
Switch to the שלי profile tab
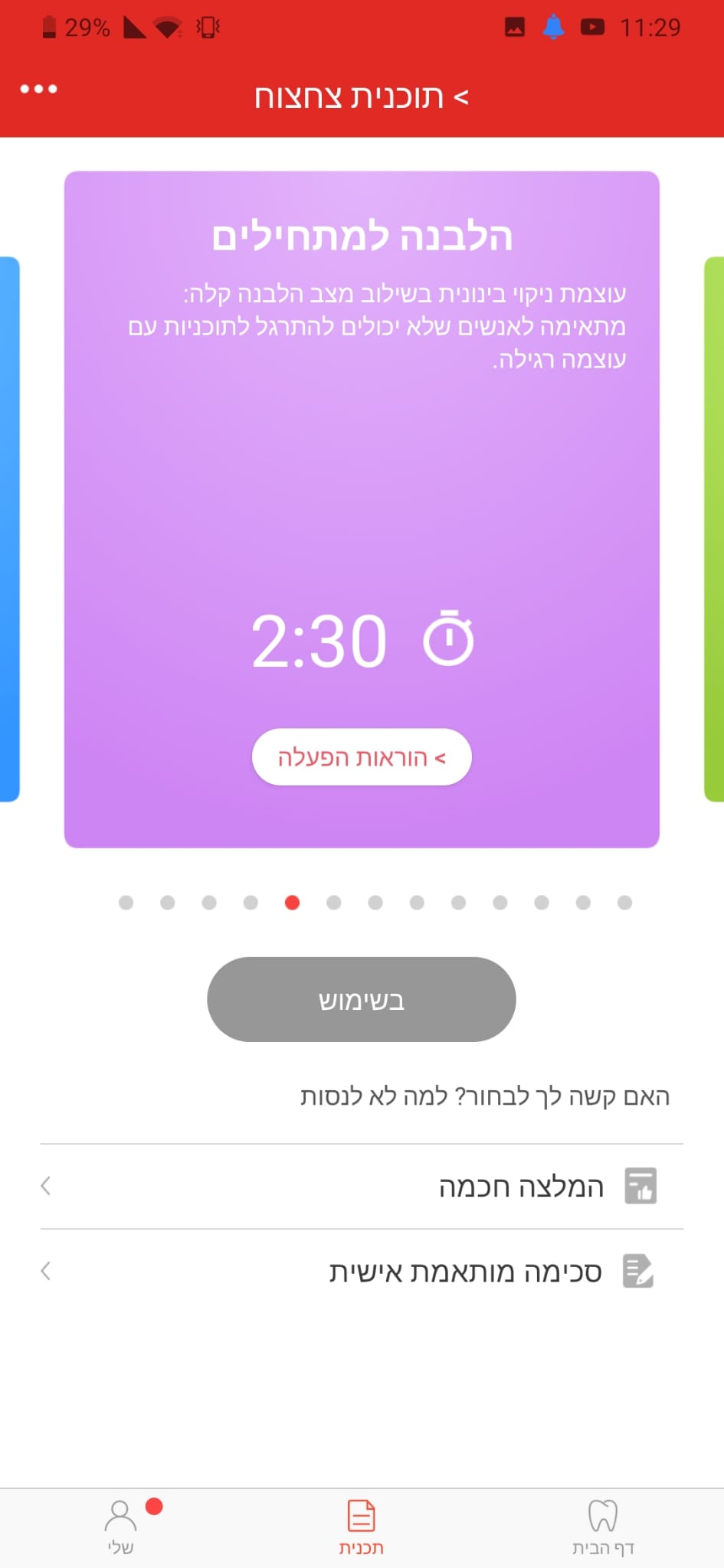point(121,1527)
